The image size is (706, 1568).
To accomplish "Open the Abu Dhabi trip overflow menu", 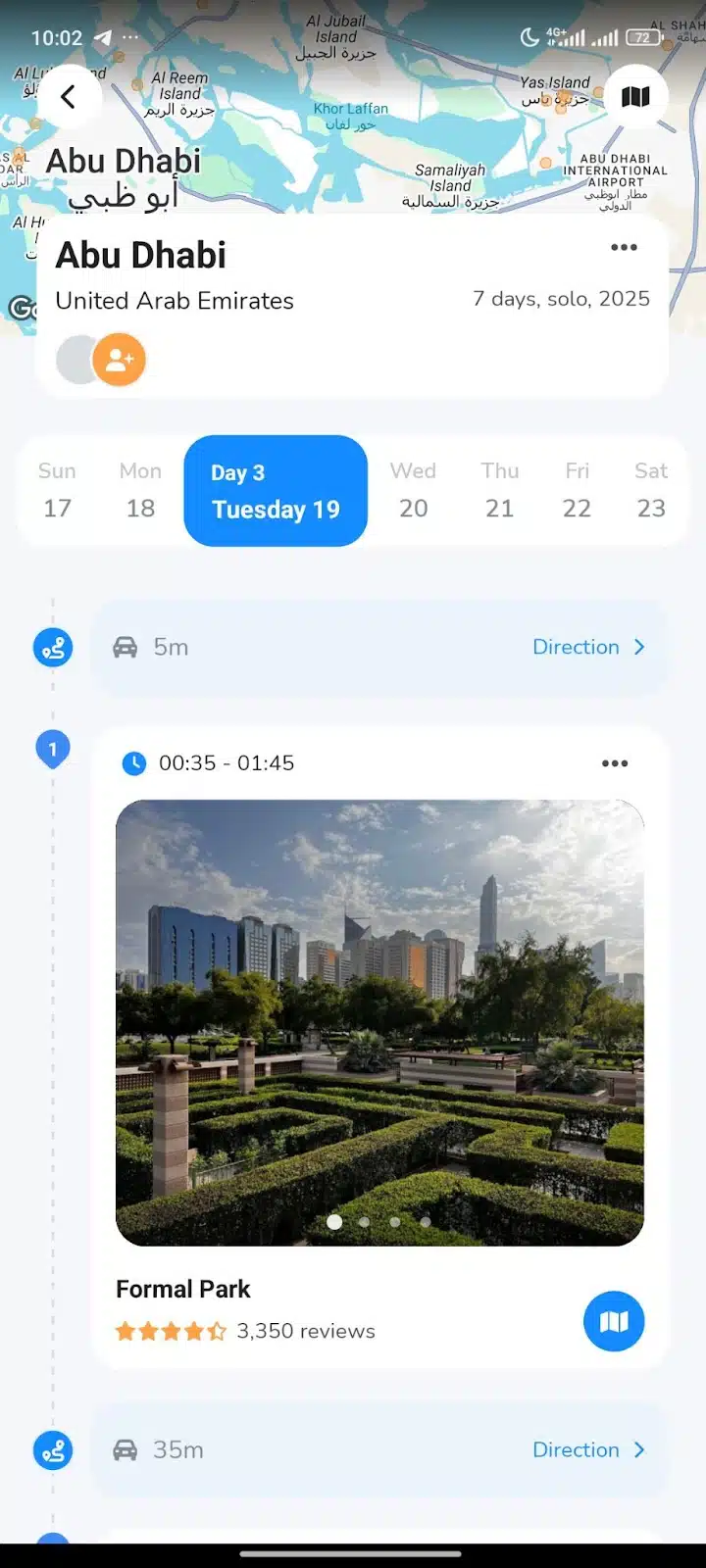I will click(624, 247).
